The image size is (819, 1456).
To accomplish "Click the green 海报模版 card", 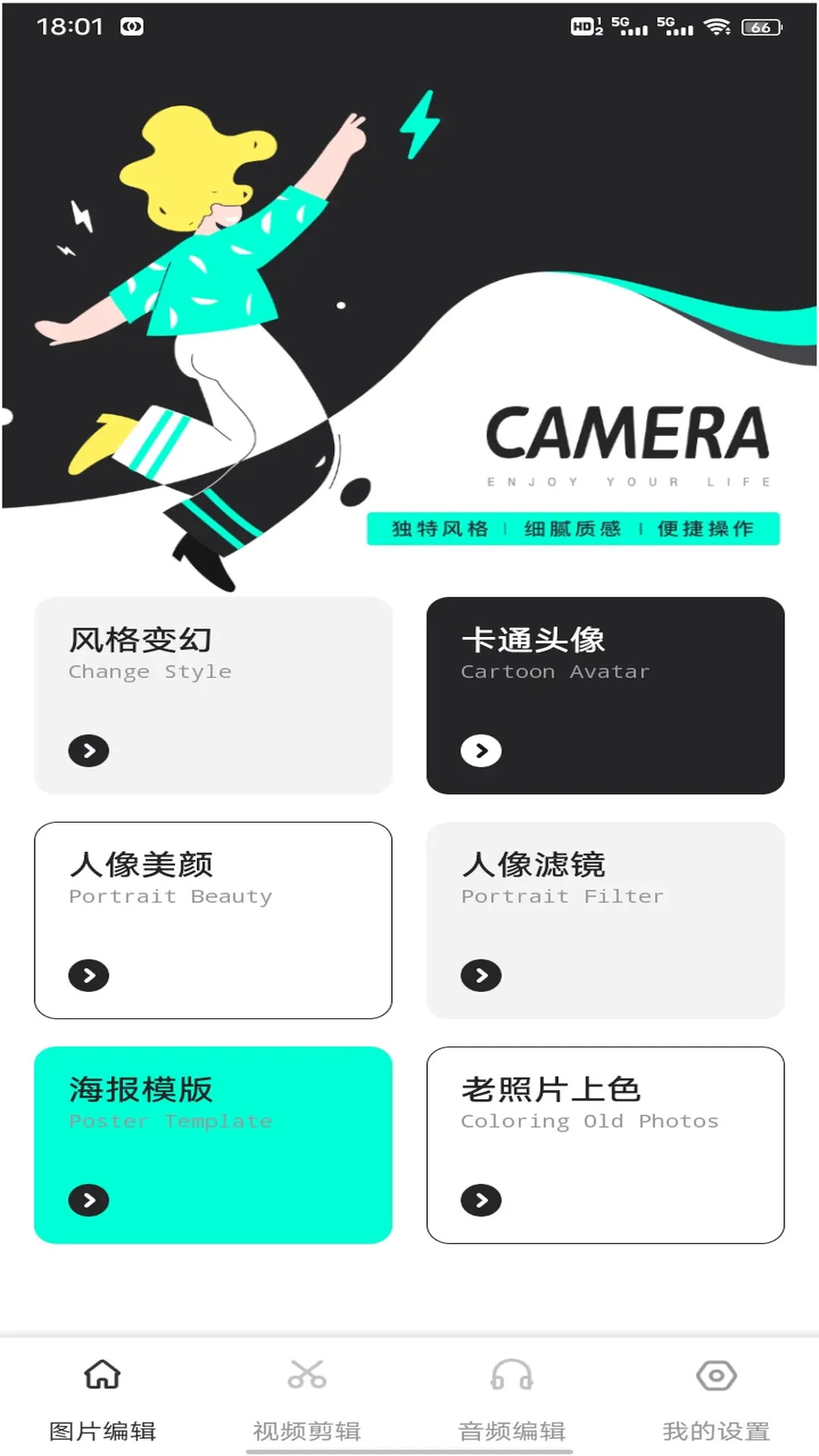I will (x=213, y=1145).
